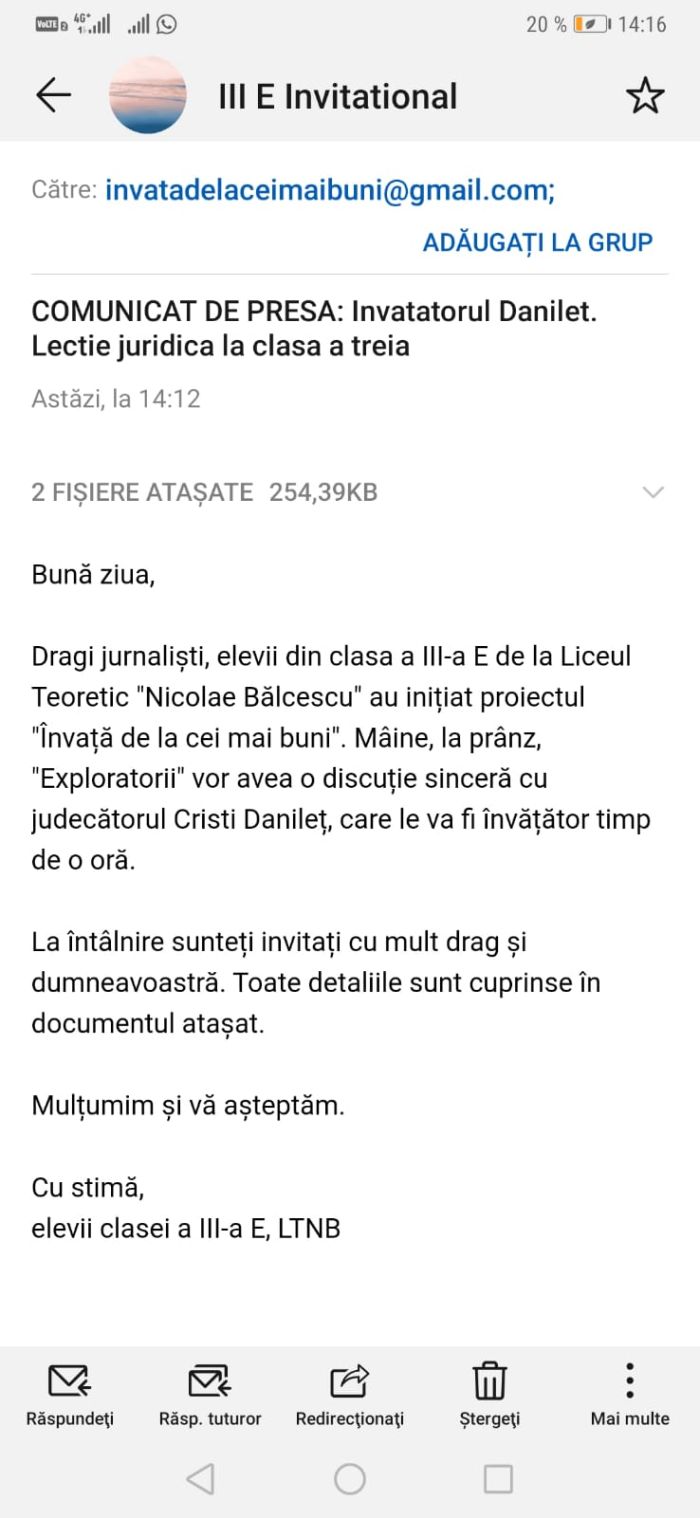Reply with Răspundeți
700x1518 pixels.
[x=70, y=1393]
